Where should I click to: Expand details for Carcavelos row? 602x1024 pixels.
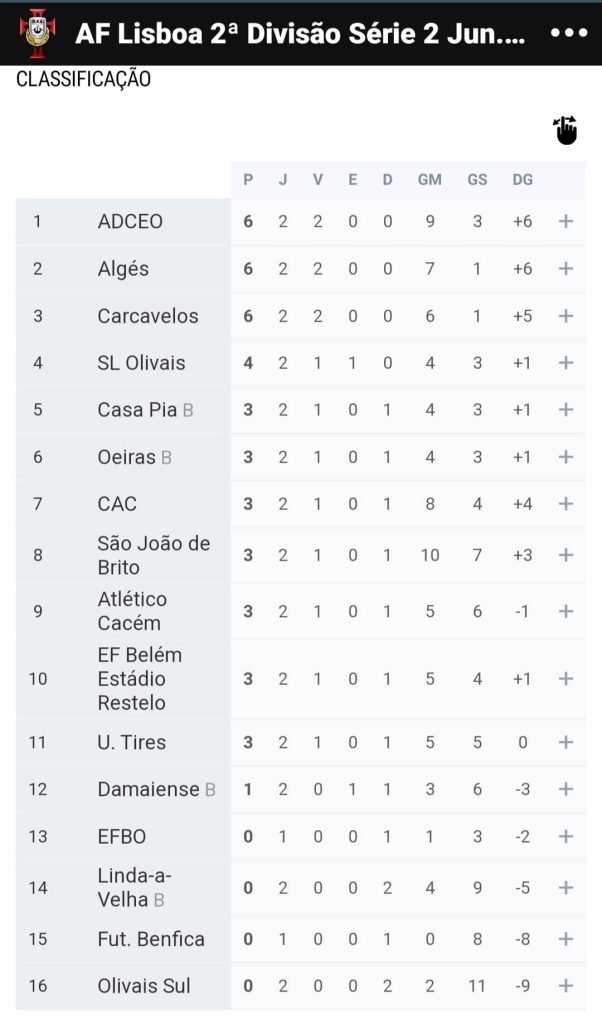(x=566, y=316)
